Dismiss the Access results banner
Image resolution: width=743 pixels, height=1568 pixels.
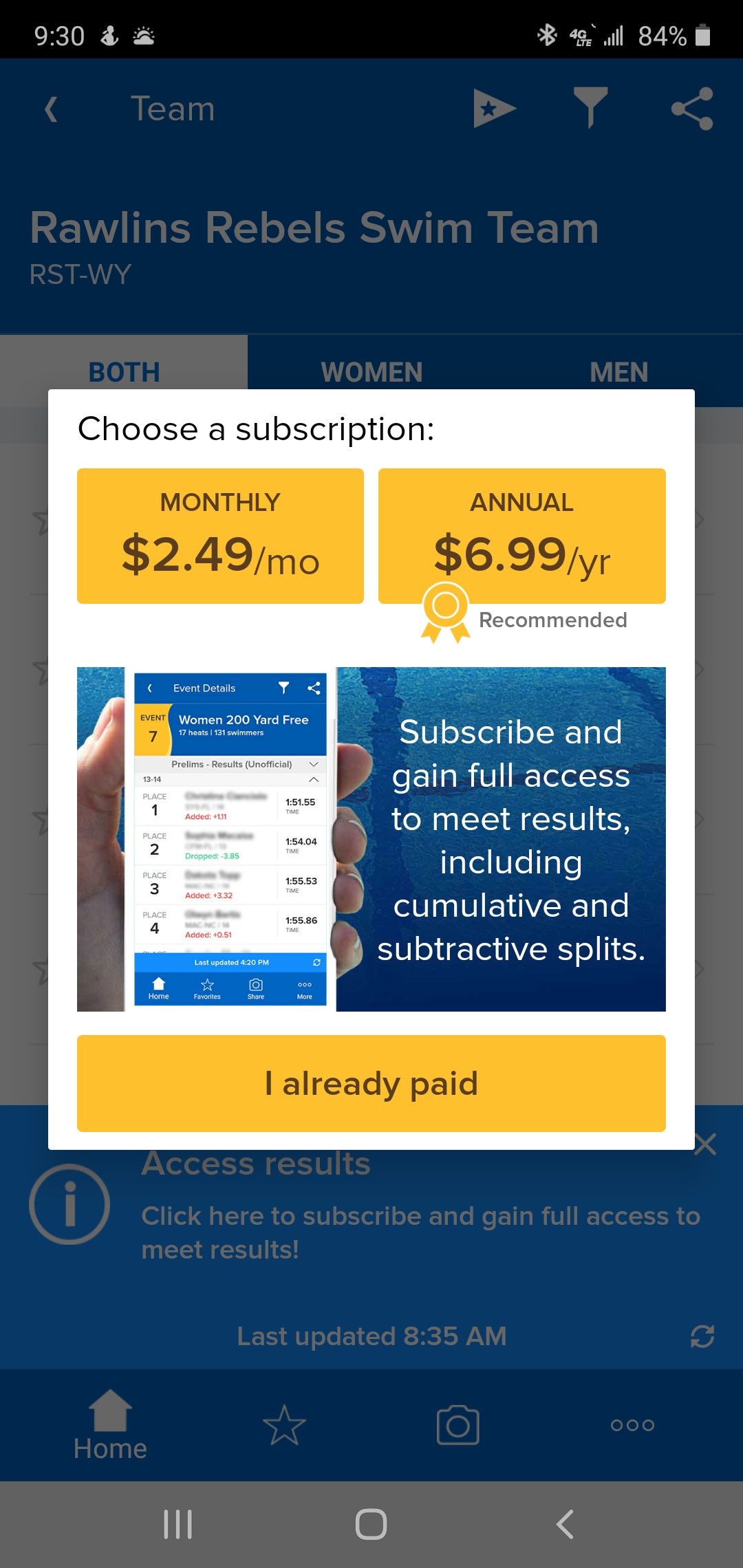click(706, 1144)
